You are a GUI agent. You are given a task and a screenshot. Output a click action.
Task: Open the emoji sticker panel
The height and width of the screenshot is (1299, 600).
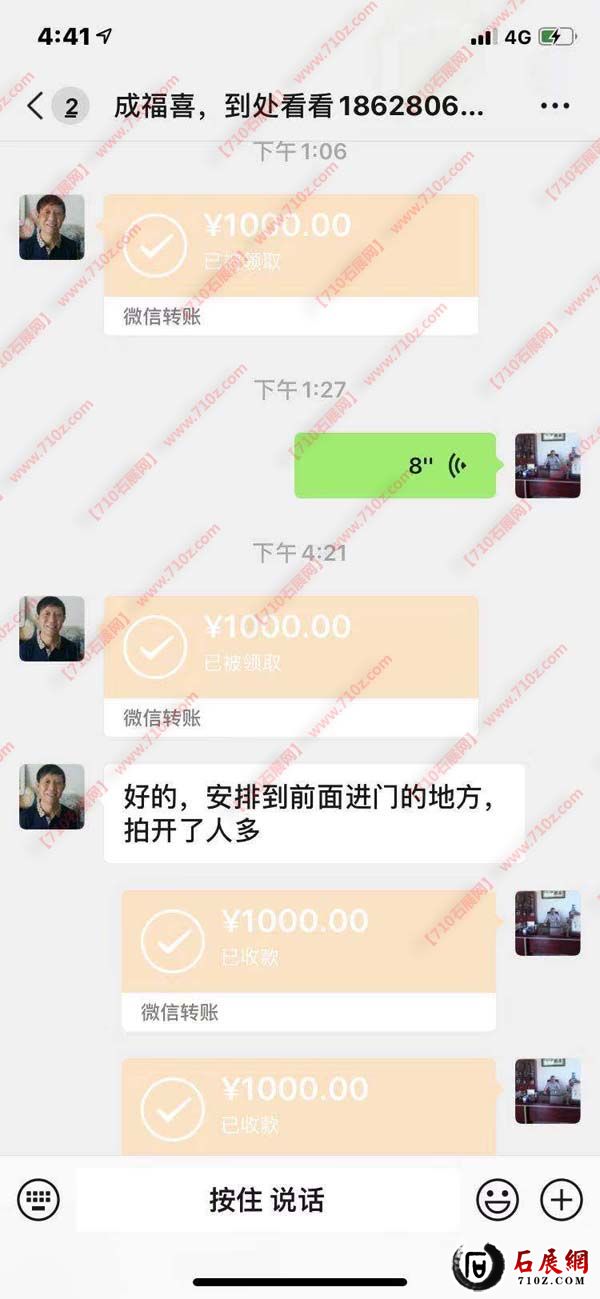(497, 1199)
